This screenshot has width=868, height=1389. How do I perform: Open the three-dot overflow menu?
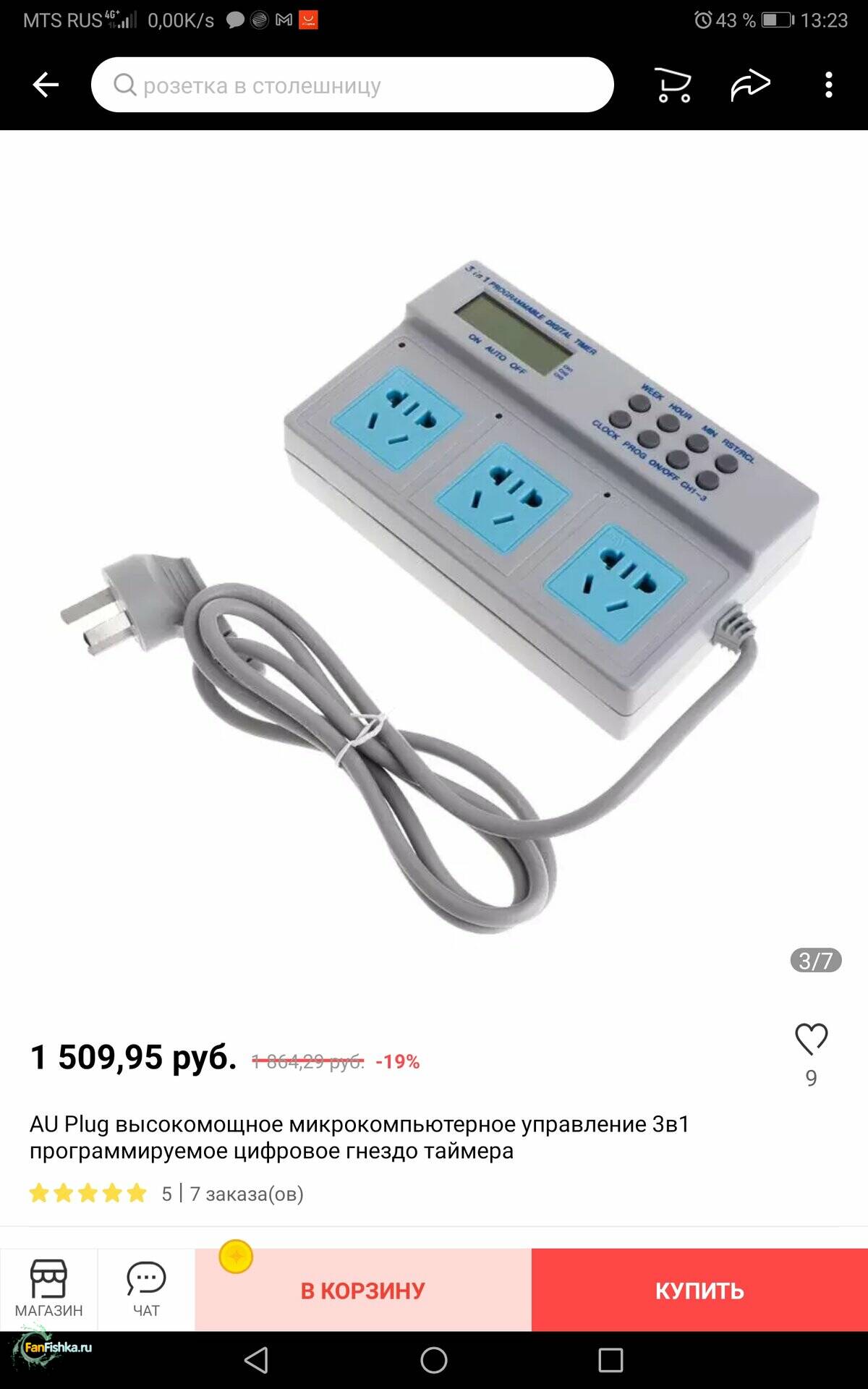[x=829, y=85]
